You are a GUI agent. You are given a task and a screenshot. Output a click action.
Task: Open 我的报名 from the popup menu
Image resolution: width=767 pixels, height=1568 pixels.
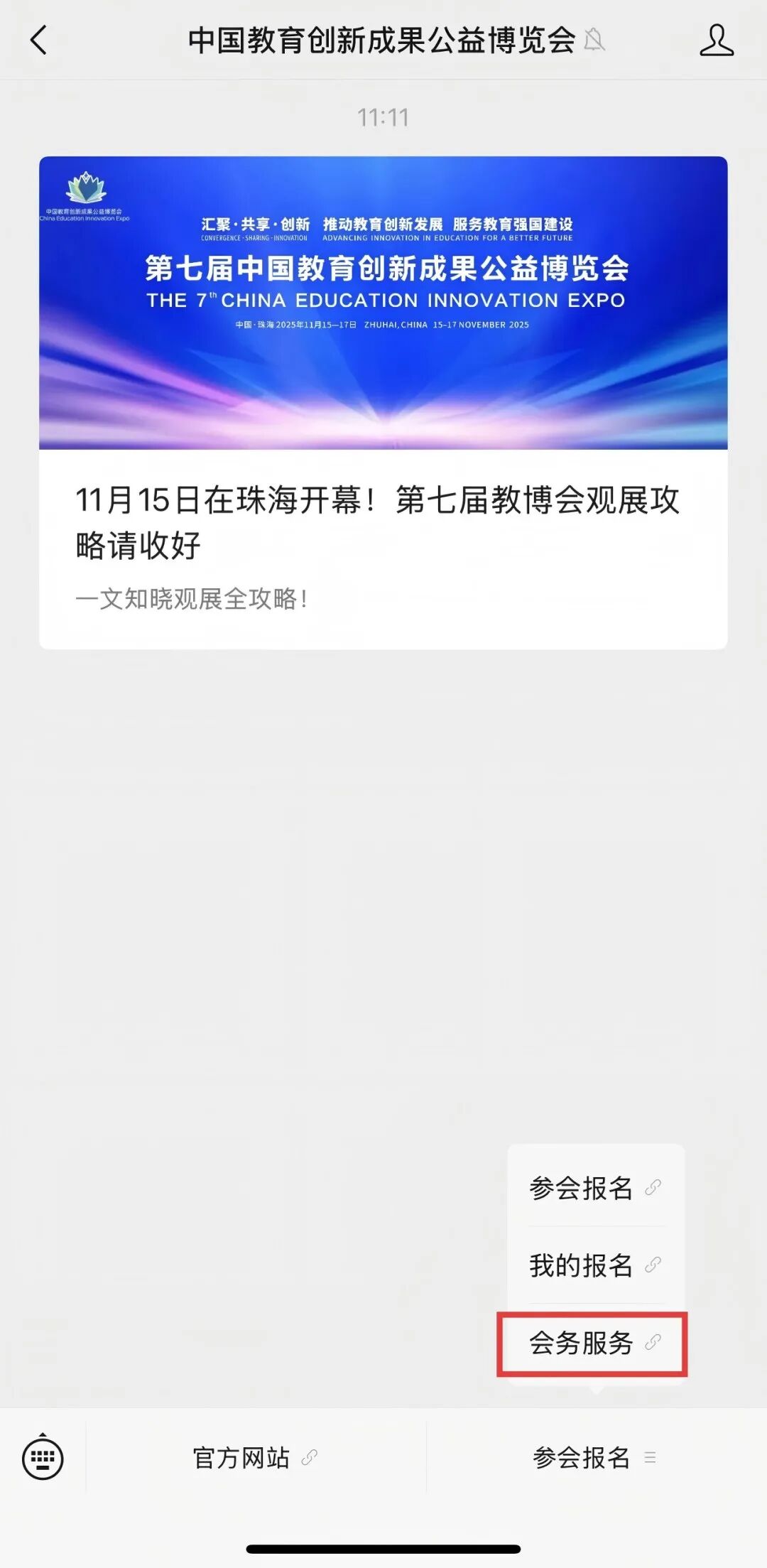(x=596, y=1265)
